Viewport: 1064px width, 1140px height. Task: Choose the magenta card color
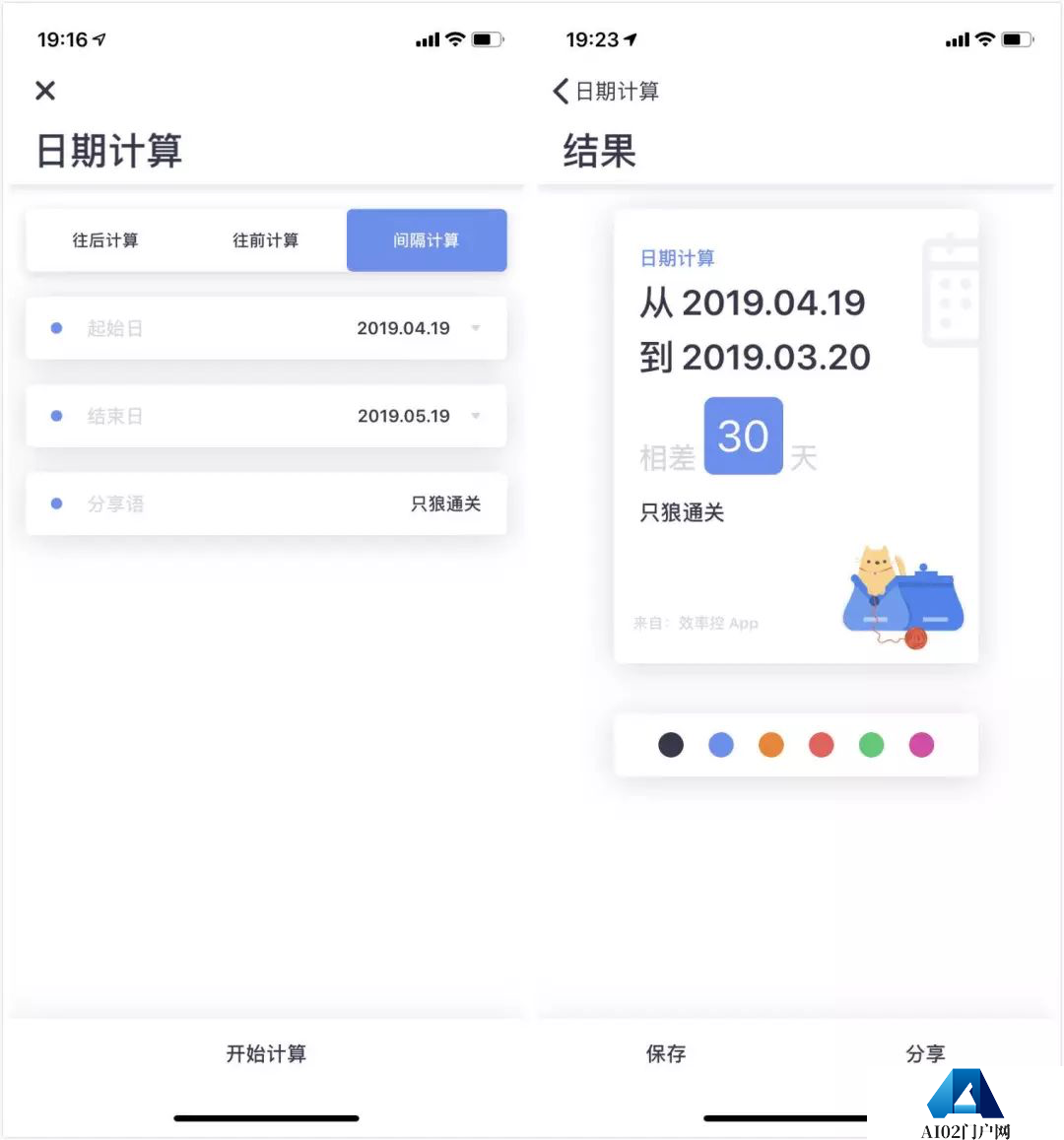921,745
